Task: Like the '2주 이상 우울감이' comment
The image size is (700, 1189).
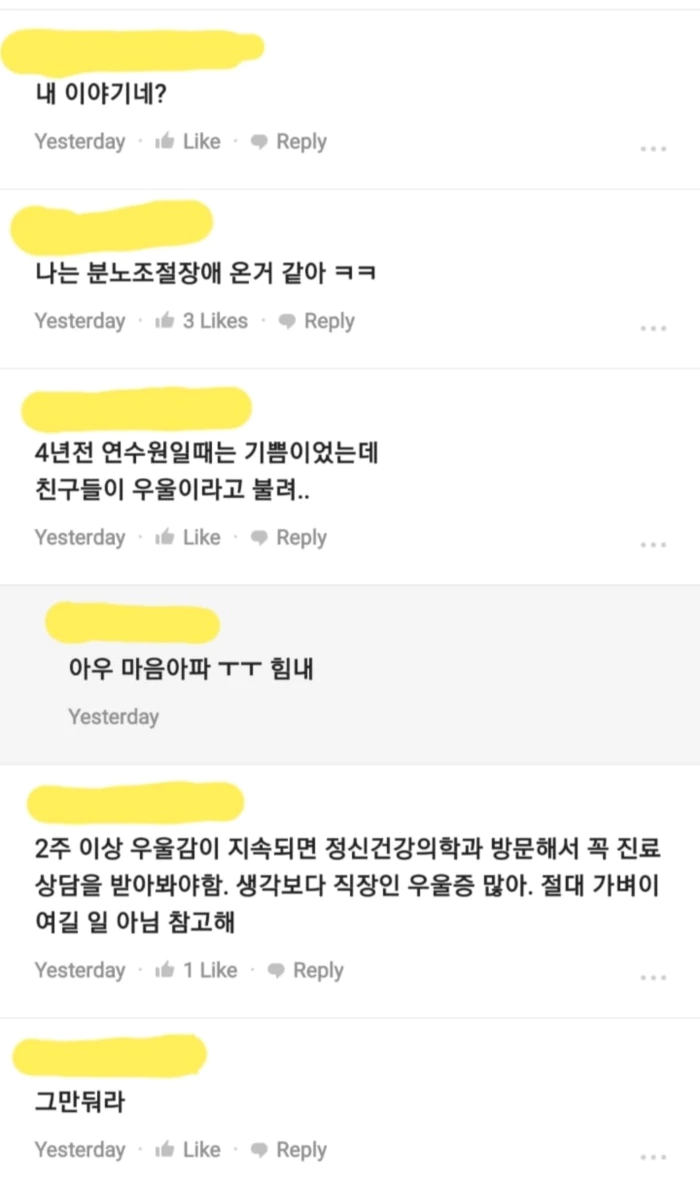Action: click(x=196, y=970)
